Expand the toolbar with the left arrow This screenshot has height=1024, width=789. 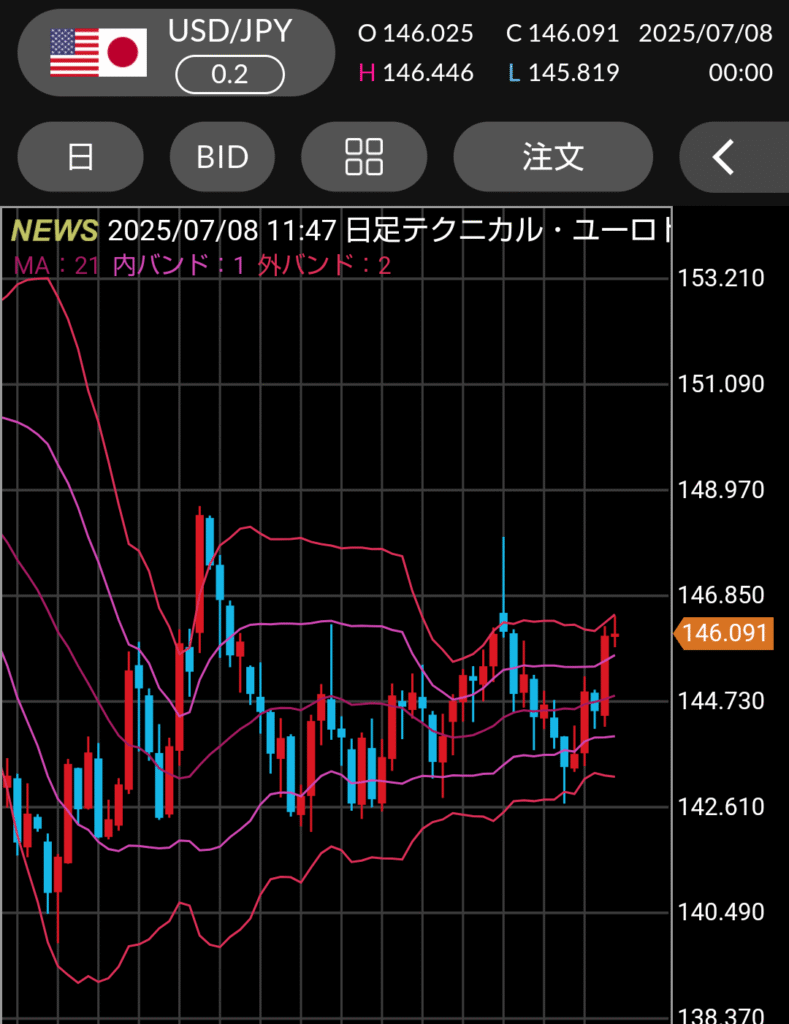pos(724,157)
